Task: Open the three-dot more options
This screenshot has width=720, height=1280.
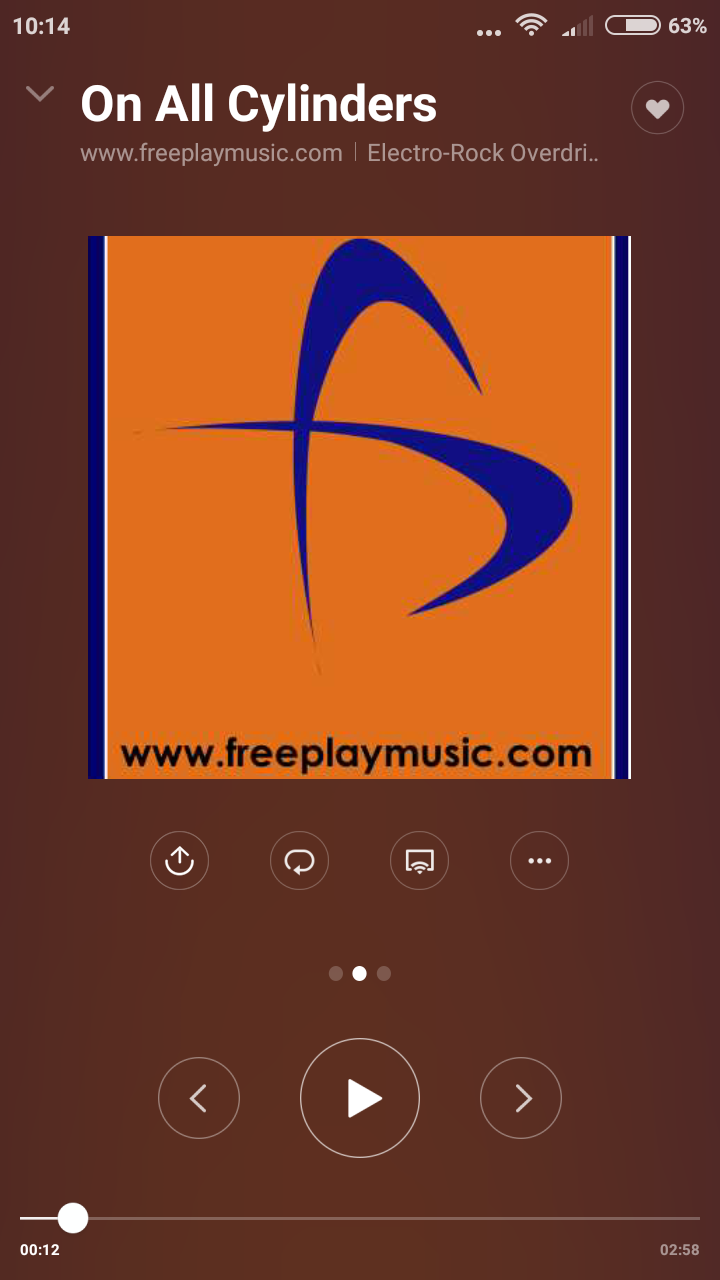Action: (539, 860)
